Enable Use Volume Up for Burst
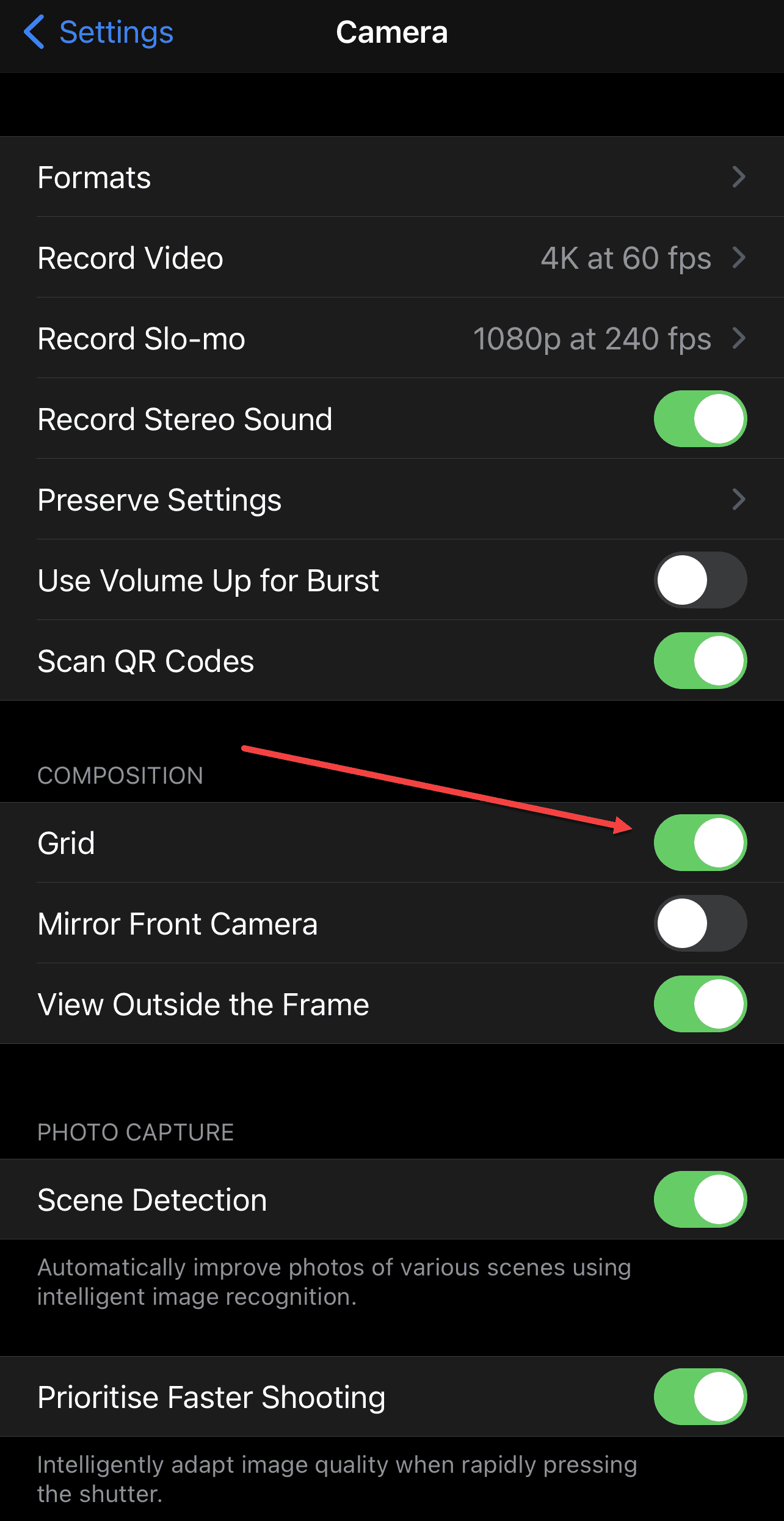The width and height of the screenshot is (784, 1521). click(x=700, y=580)
